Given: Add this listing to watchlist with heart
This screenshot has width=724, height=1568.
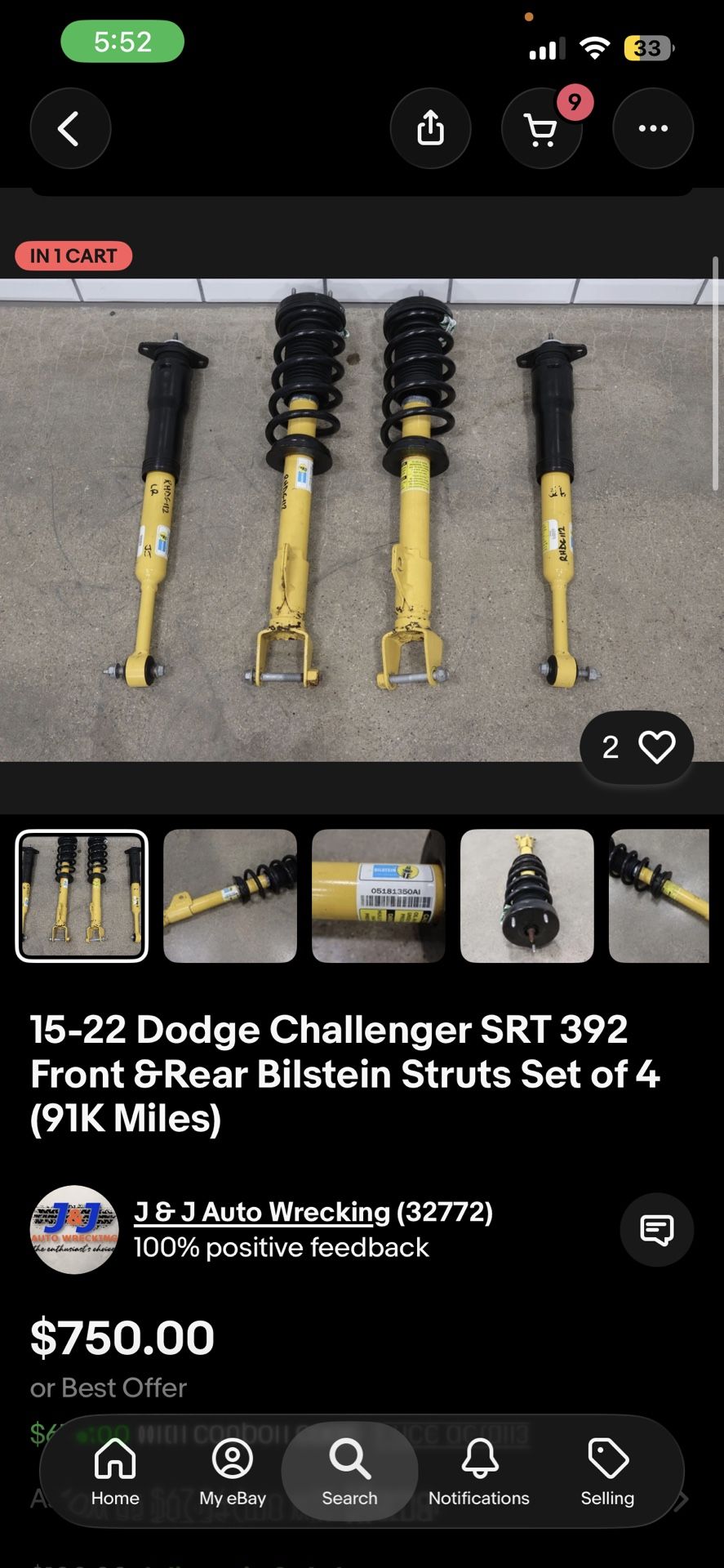Looking at the screenshot, I should click(x=656, y=747).
